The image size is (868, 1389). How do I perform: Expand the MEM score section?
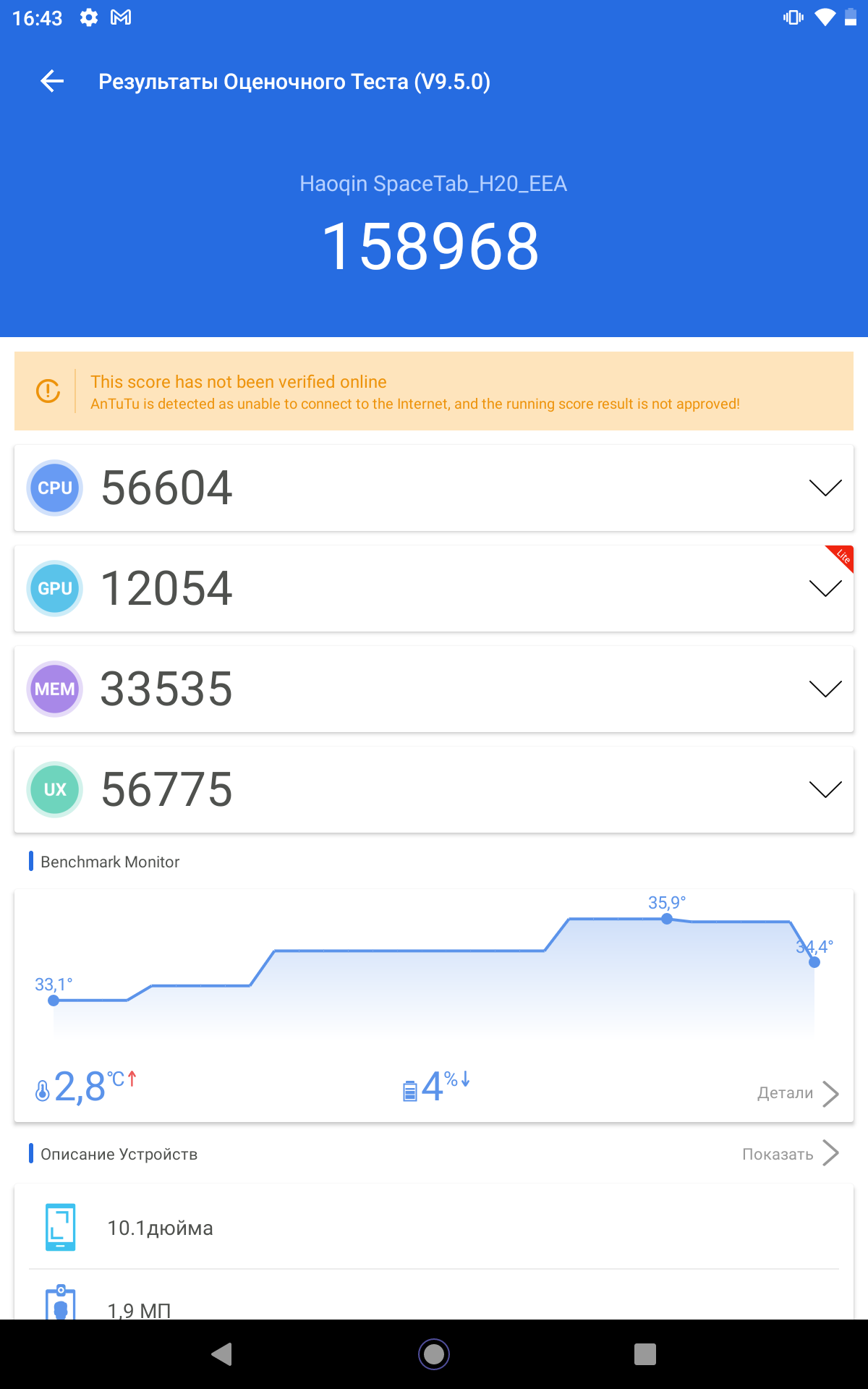(825, 689)
